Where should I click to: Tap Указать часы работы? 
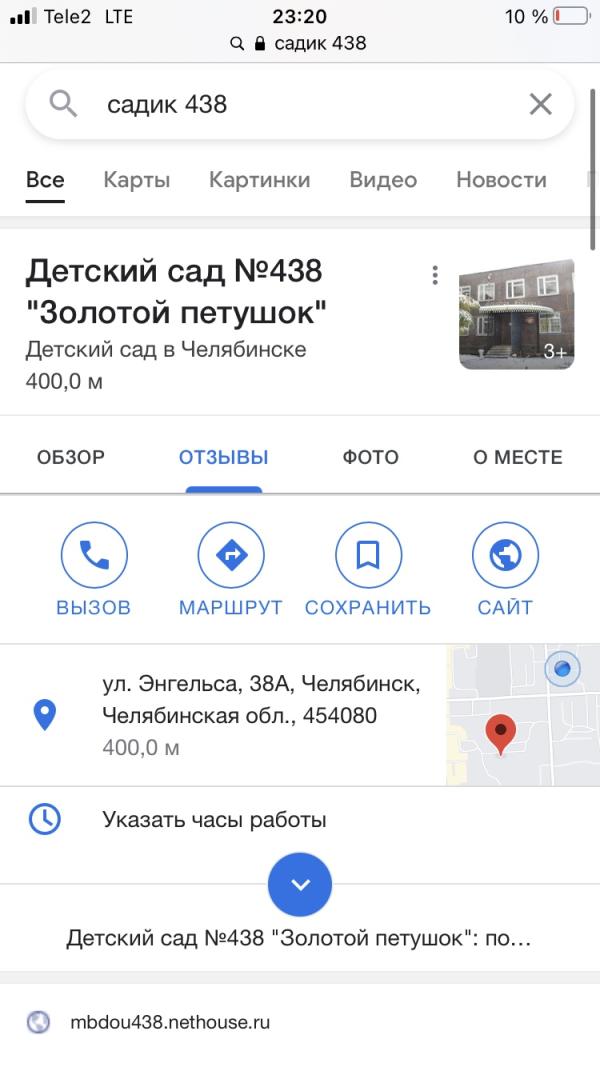[300, 820]
